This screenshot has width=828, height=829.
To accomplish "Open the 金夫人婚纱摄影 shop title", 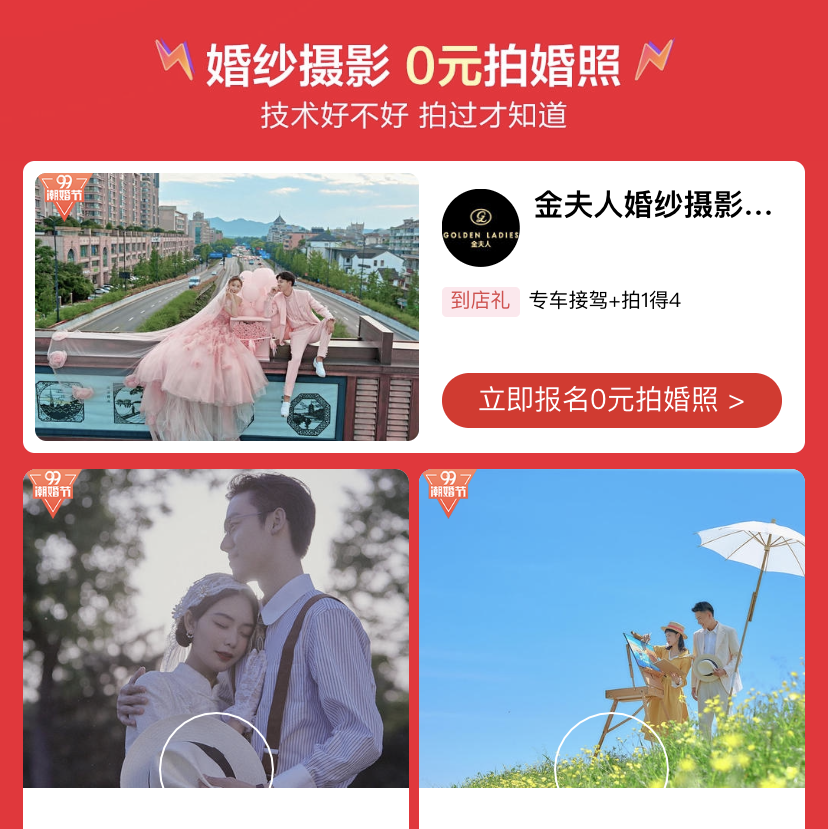I will coord(653,206).
